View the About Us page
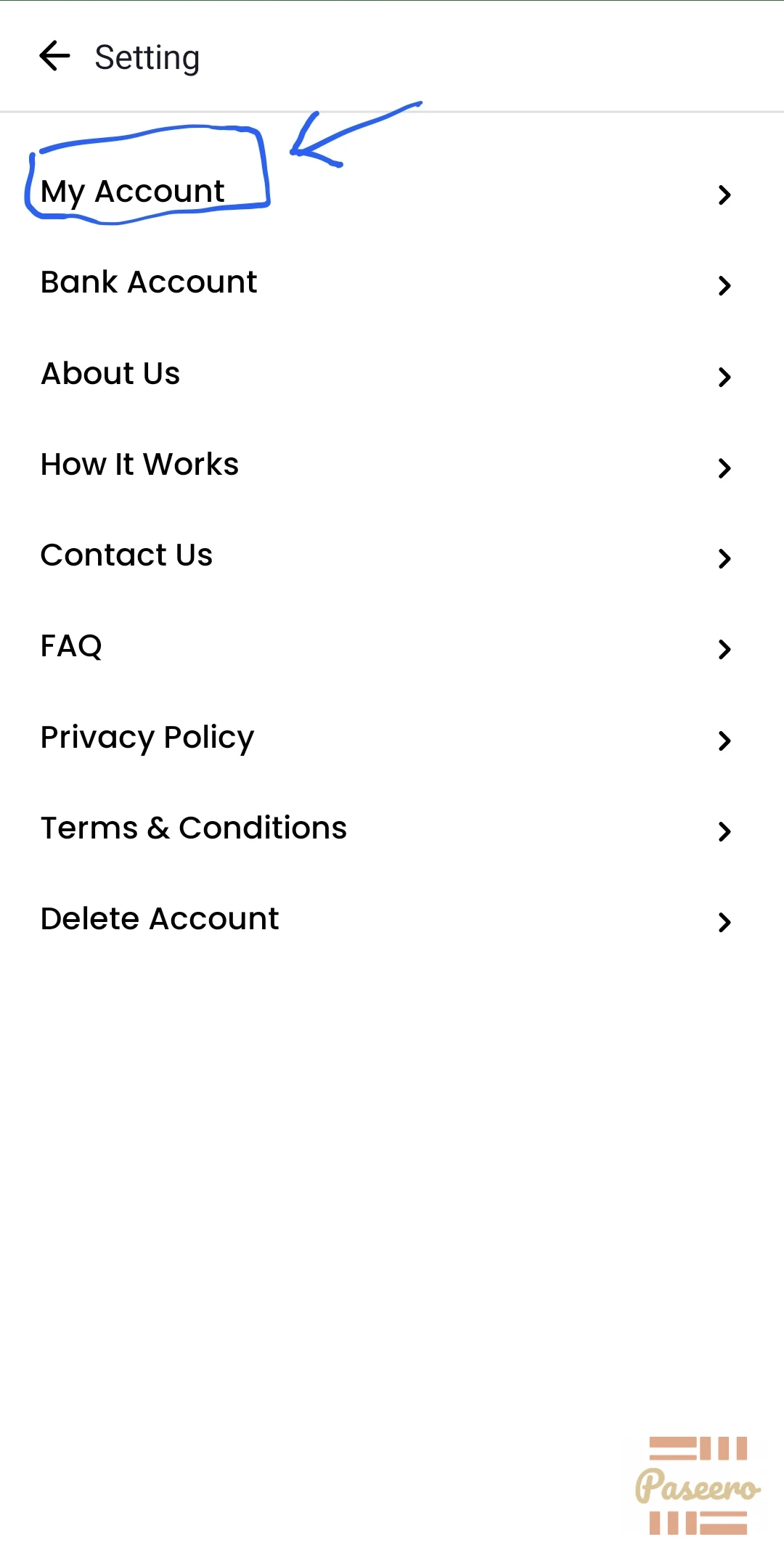Viewport: 784px width, 1542px height. pyautogui.click(x=392, y=374)
